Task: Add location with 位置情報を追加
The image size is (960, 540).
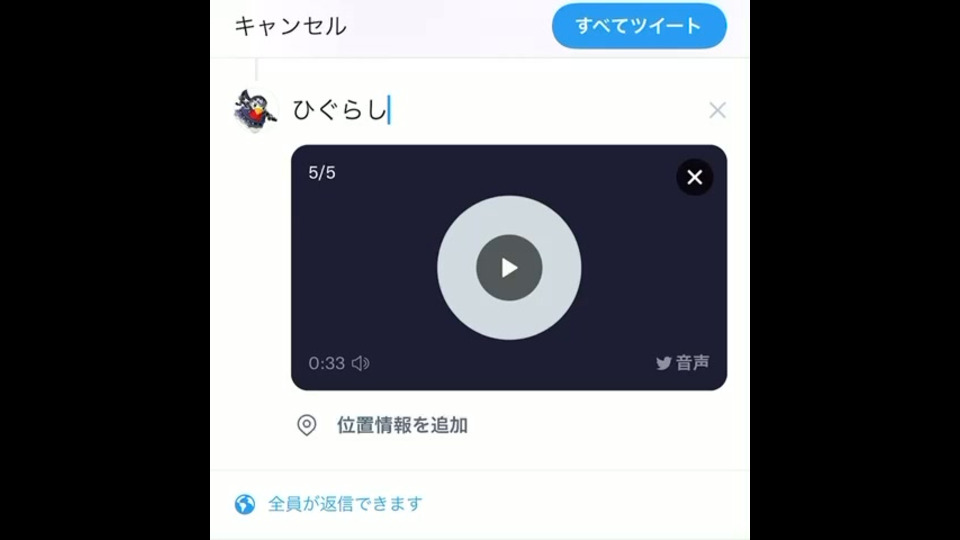Action: 401,425
